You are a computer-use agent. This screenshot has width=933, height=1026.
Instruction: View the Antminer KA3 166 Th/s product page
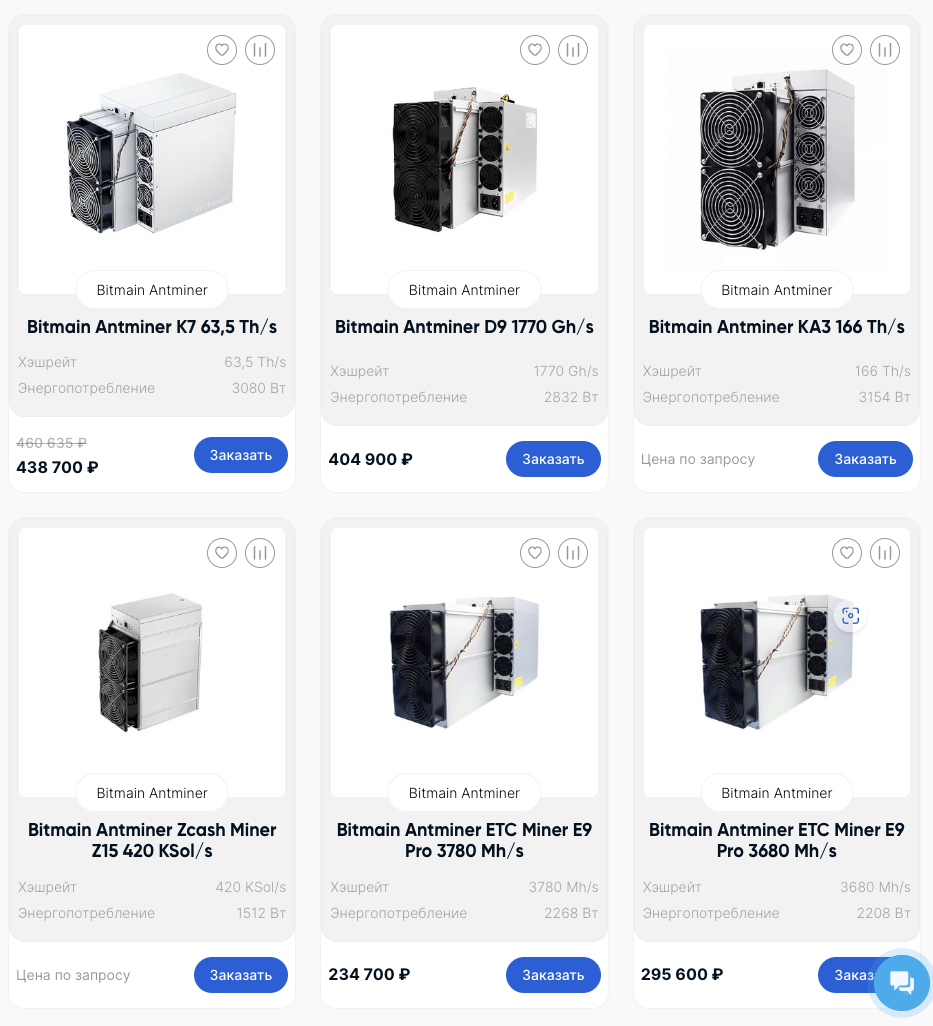[x=776, y=327]
